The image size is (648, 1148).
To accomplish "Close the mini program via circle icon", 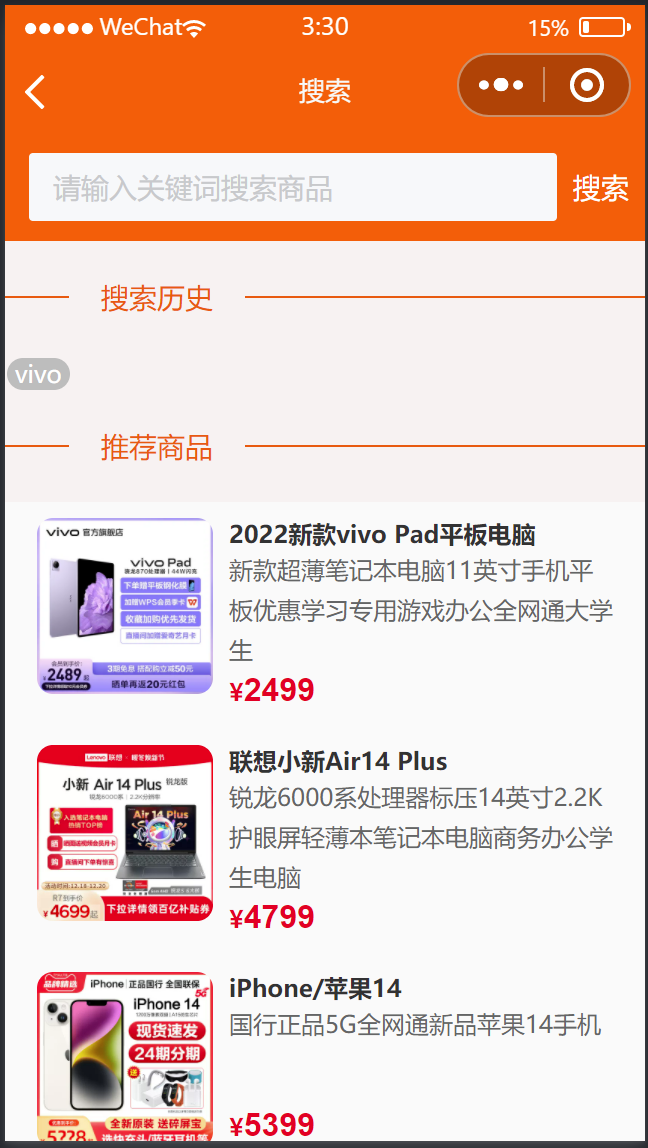I will tap(586, 85).
